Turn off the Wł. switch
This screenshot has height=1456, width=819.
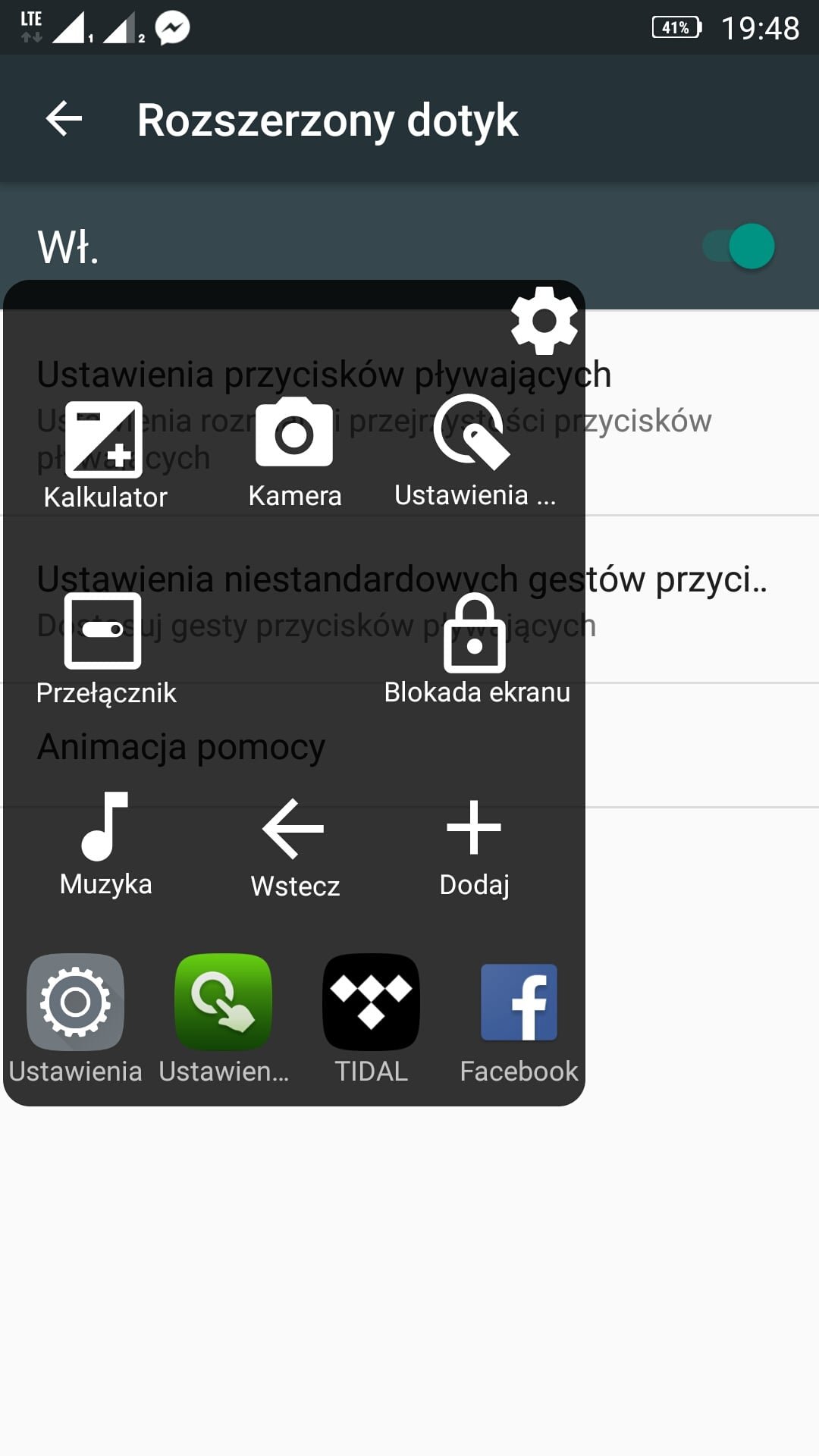[738, 246]
